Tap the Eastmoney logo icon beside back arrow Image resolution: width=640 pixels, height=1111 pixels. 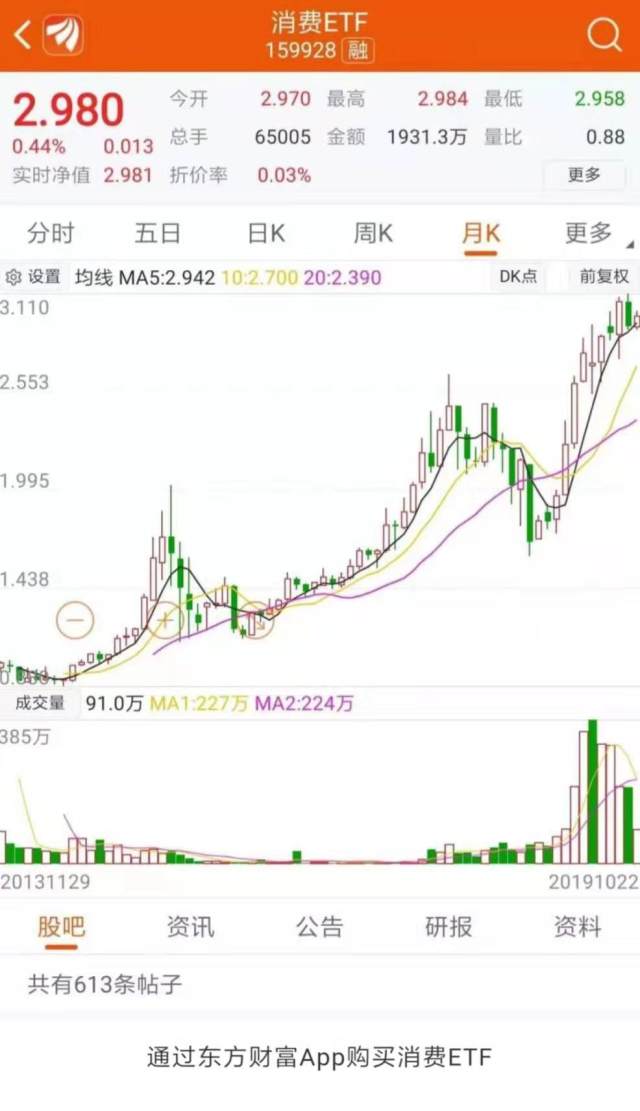point(63,34)
